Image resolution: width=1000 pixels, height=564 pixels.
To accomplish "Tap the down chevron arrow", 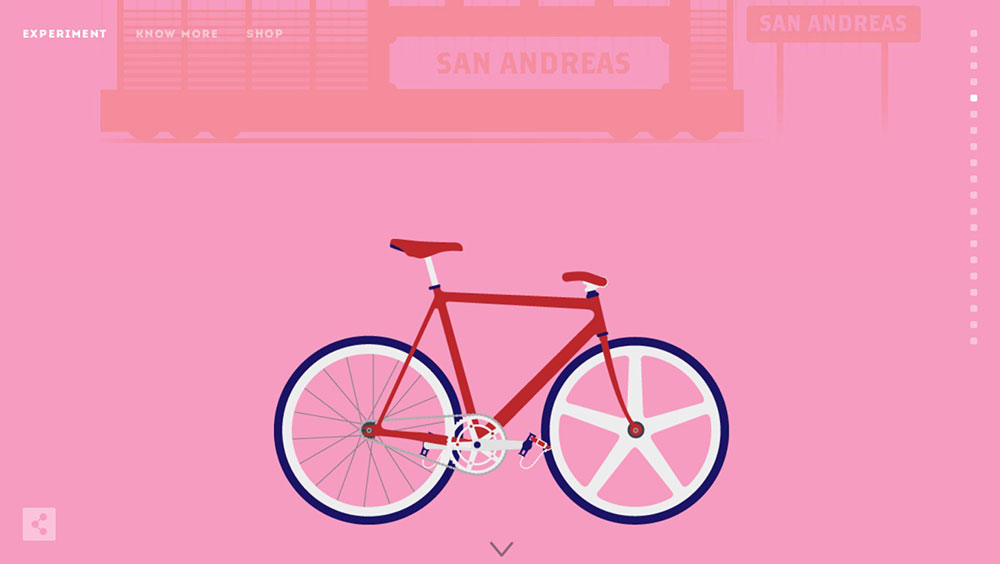I will click(501, 549).
